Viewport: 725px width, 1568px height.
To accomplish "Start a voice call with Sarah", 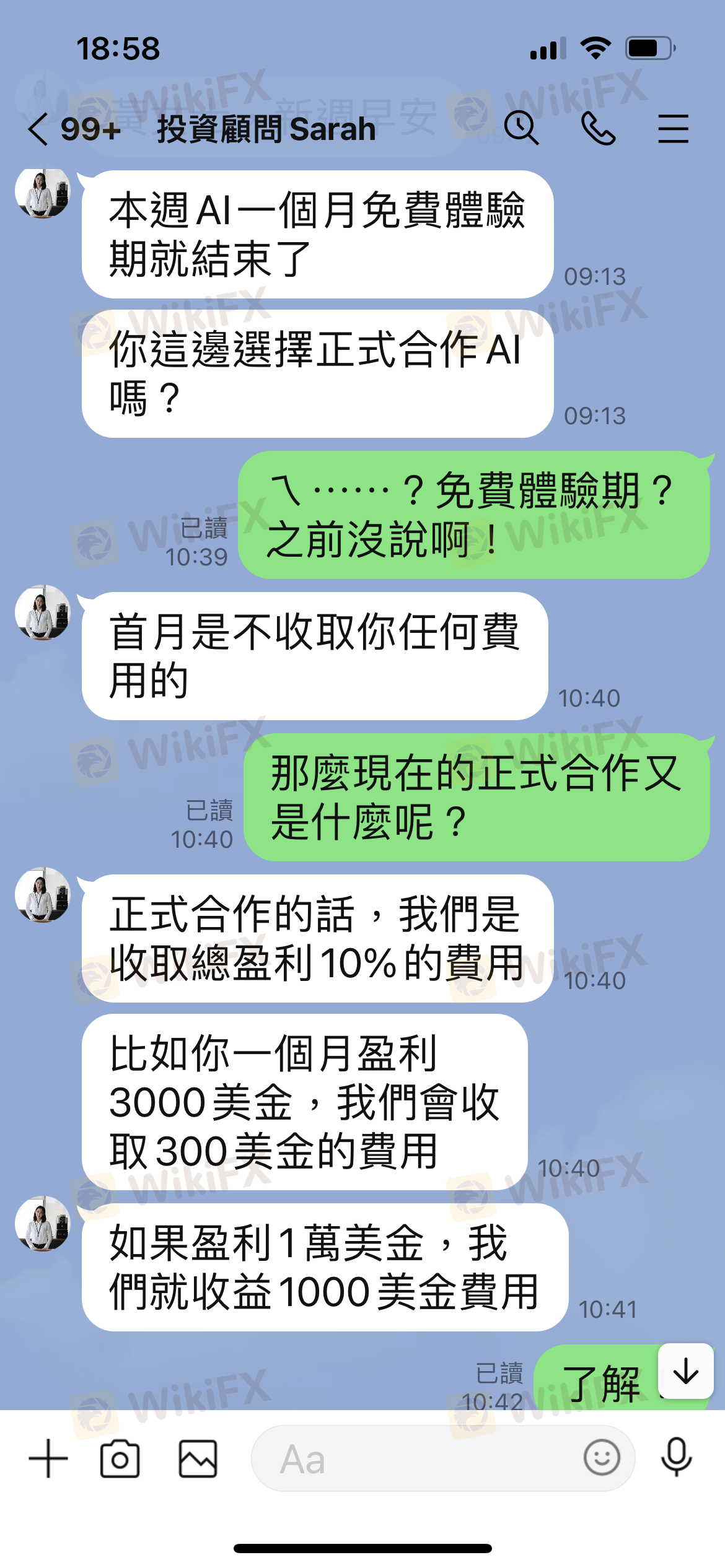I will pos(598,129).
